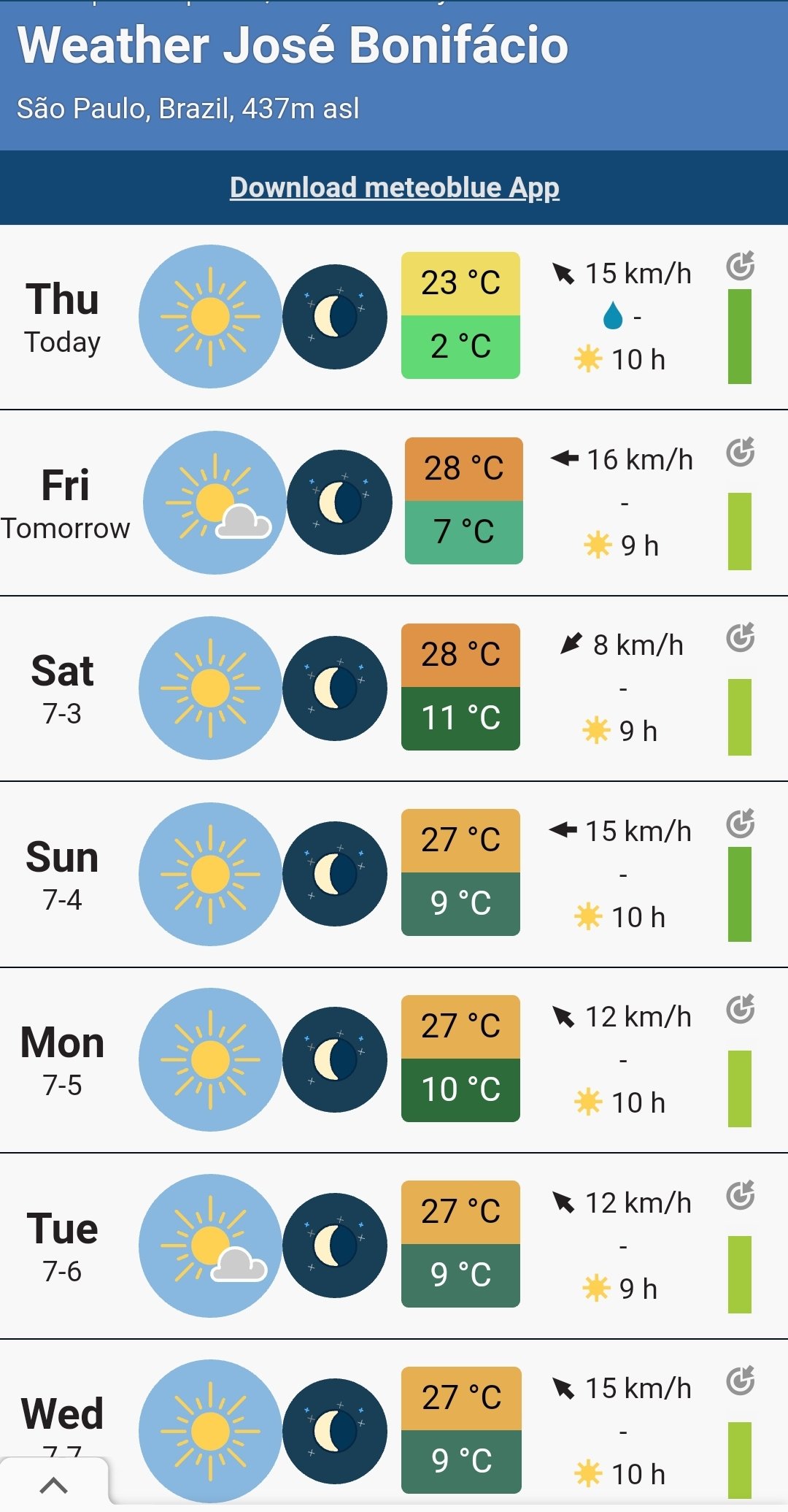Open the Download meteoblue App link

(x=394, y=188)
